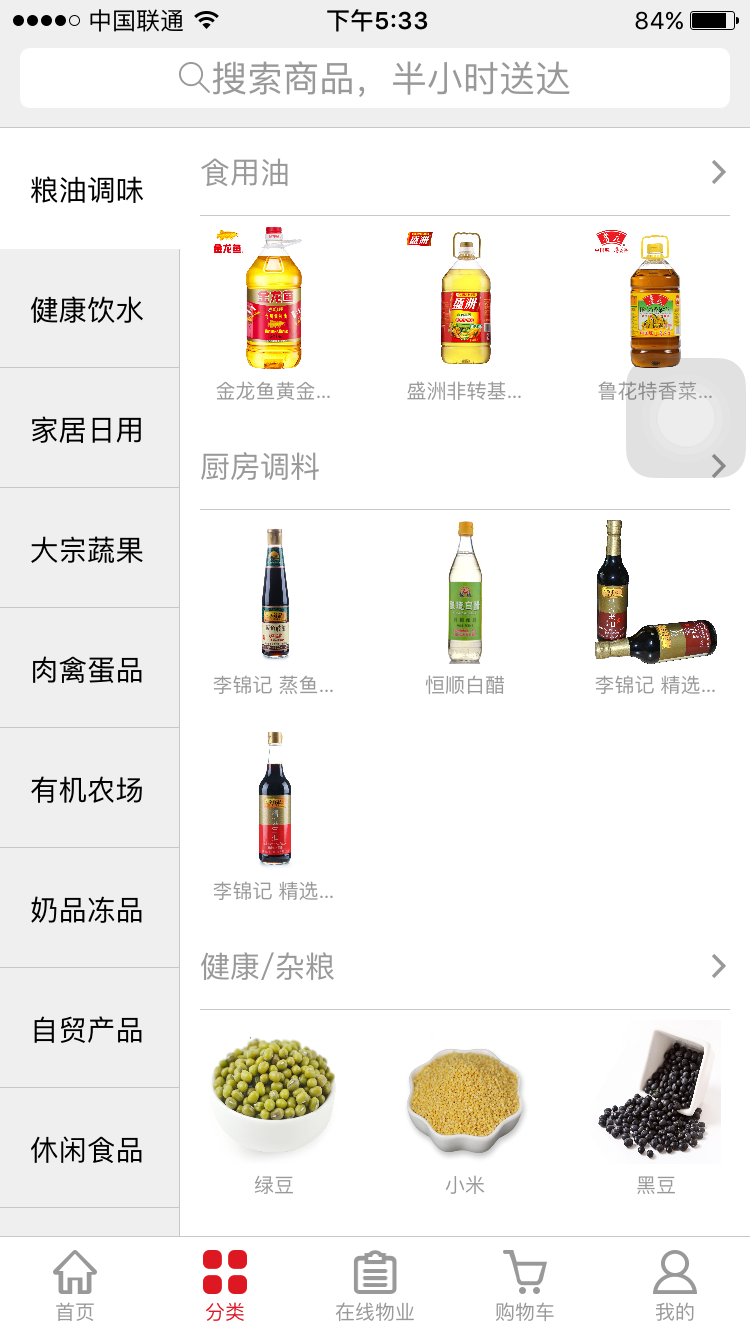The height and width of the screenshot is (1334, 750).
Task: Open the 金龙鱼黄金 oil product
Action: tap(273, 310)
